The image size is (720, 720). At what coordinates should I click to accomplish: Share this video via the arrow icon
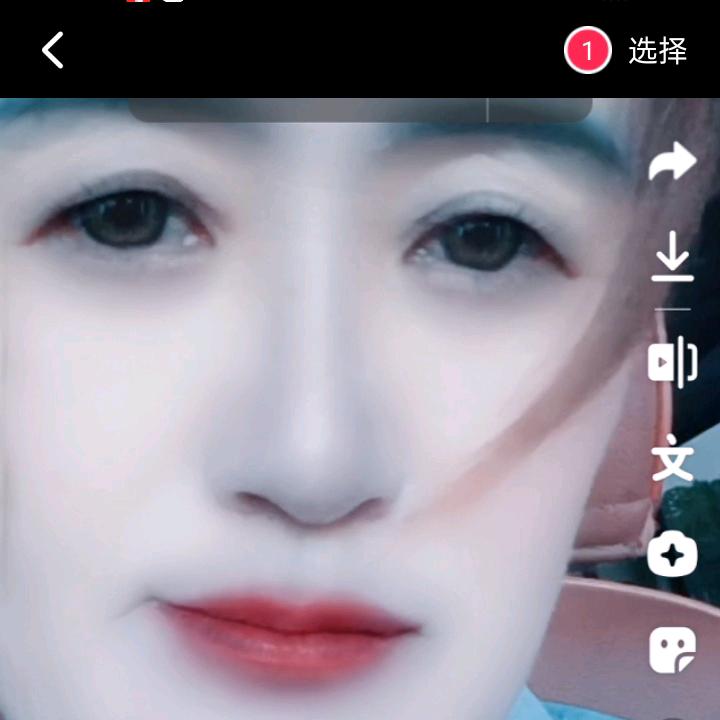point(672,162)
